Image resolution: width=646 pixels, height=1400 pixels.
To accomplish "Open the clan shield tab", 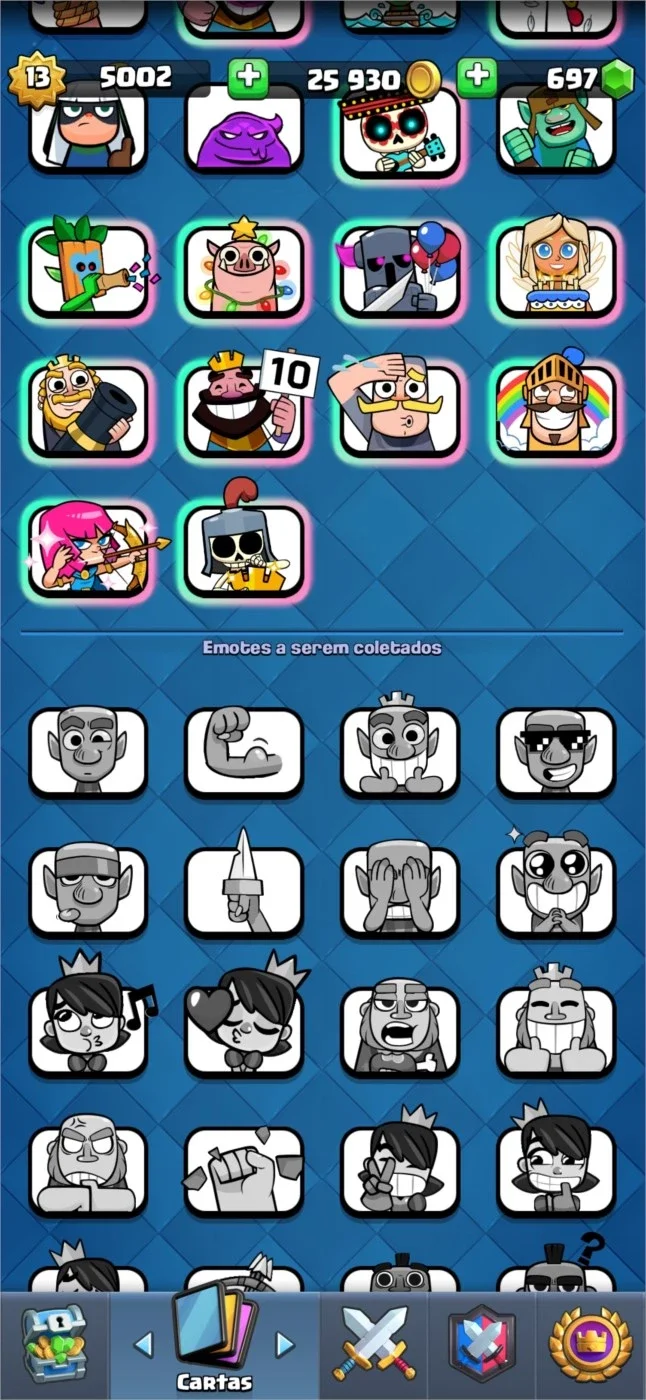I will click(x=481, y=1344).
